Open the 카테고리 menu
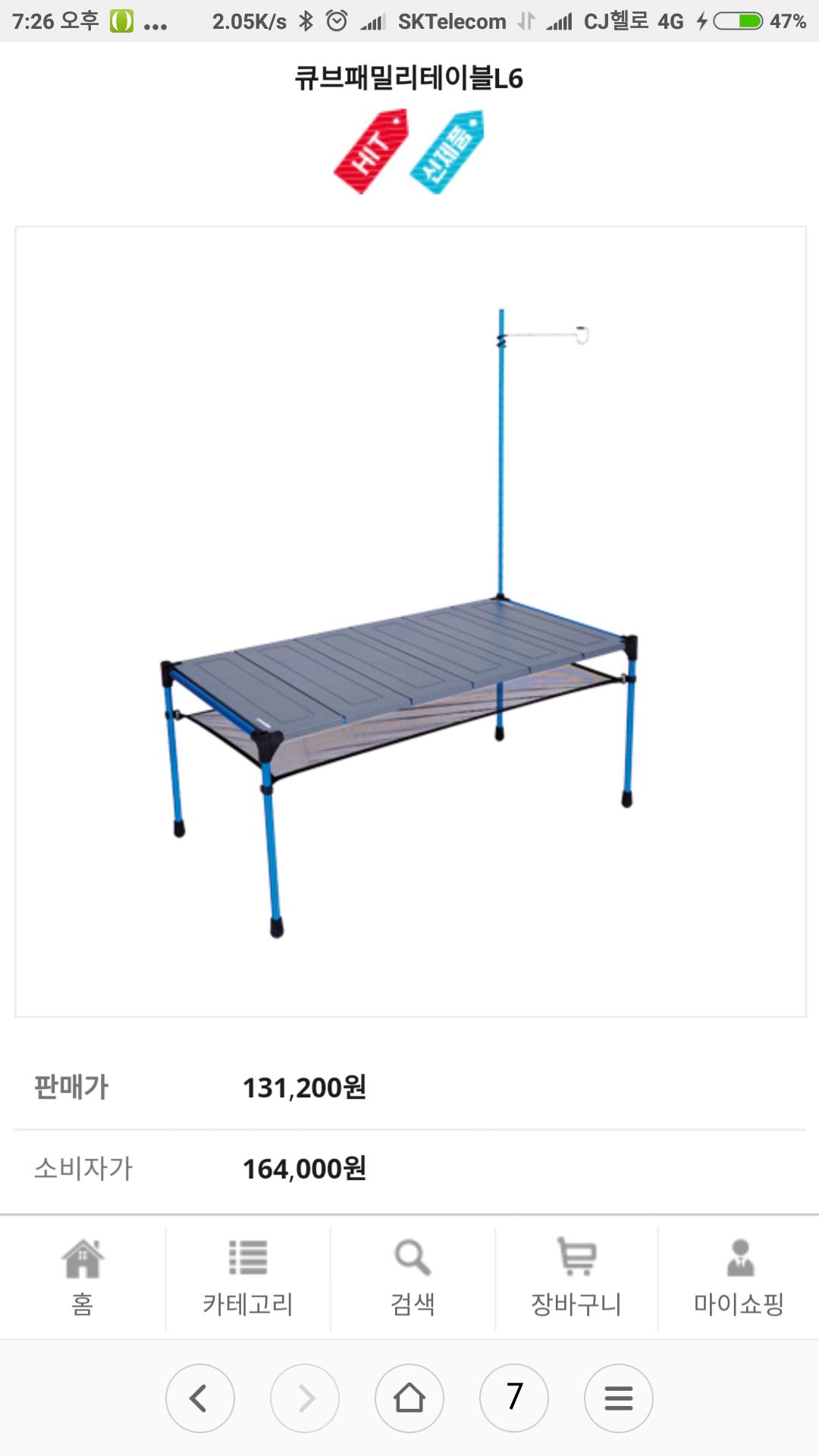This screenshot has width=819, height=1456. (x=247, y=1278)
